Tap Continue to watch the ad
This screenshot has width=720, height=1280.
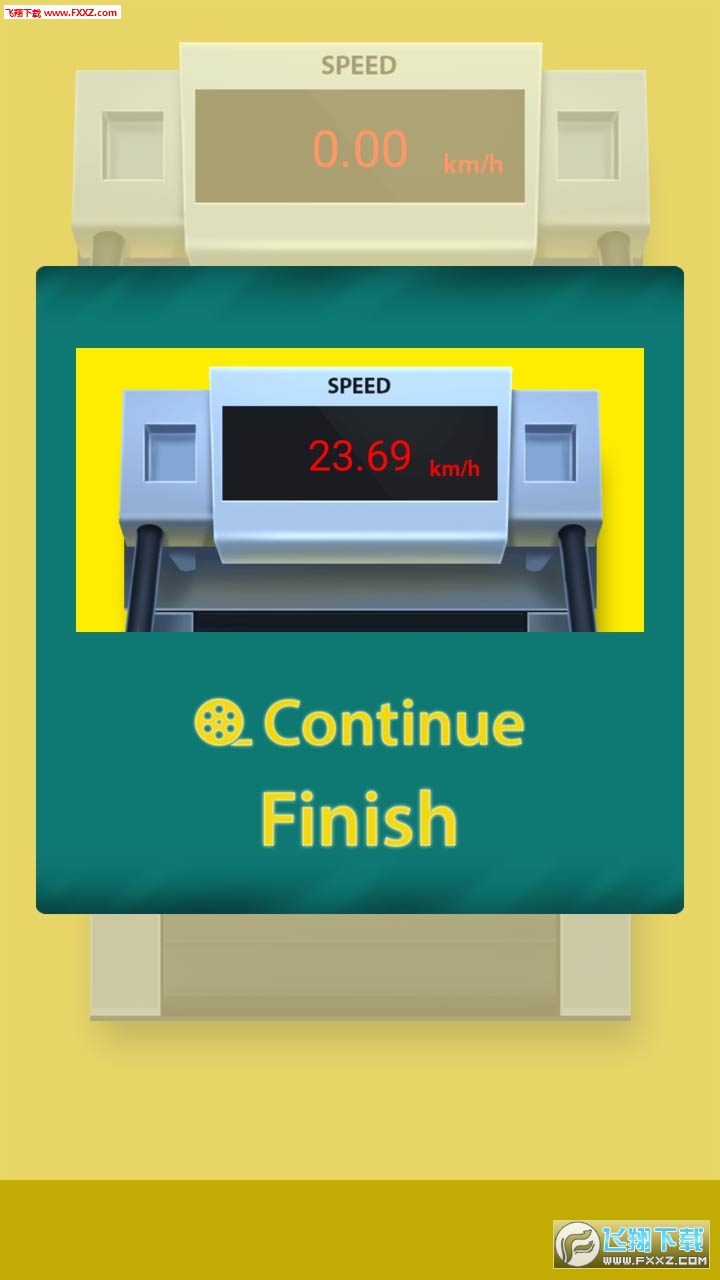360,723
